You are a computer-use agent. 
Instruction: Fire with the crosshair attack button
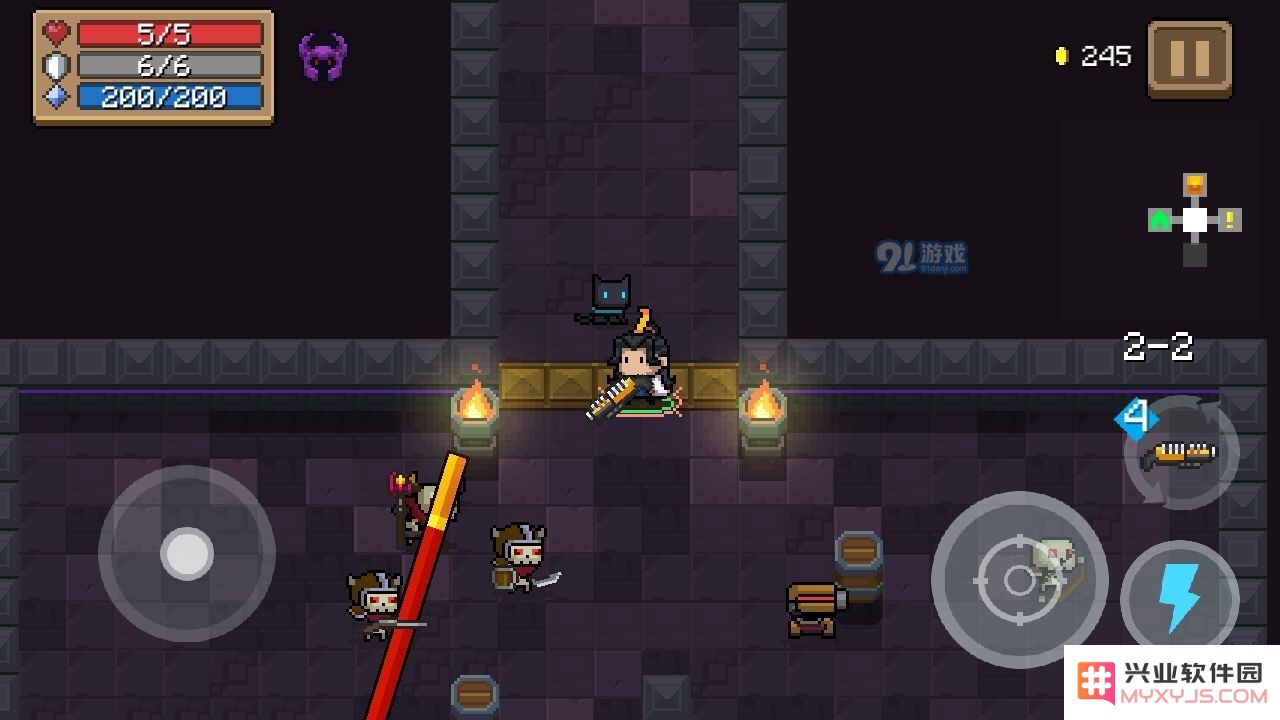(1019, 579)
